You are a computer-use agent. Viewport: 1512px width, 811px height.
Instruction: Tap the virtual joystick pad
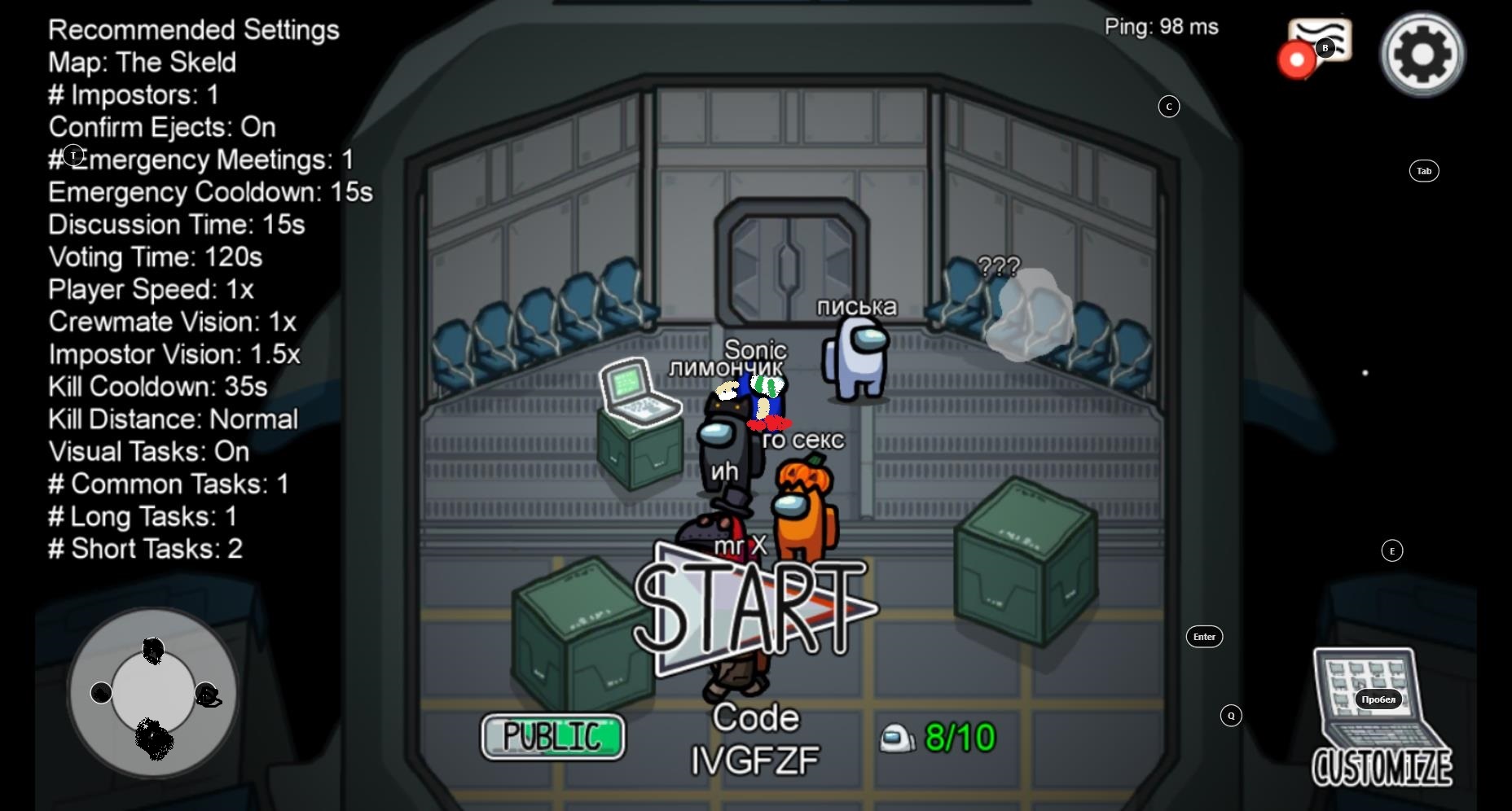click(152, 694)
